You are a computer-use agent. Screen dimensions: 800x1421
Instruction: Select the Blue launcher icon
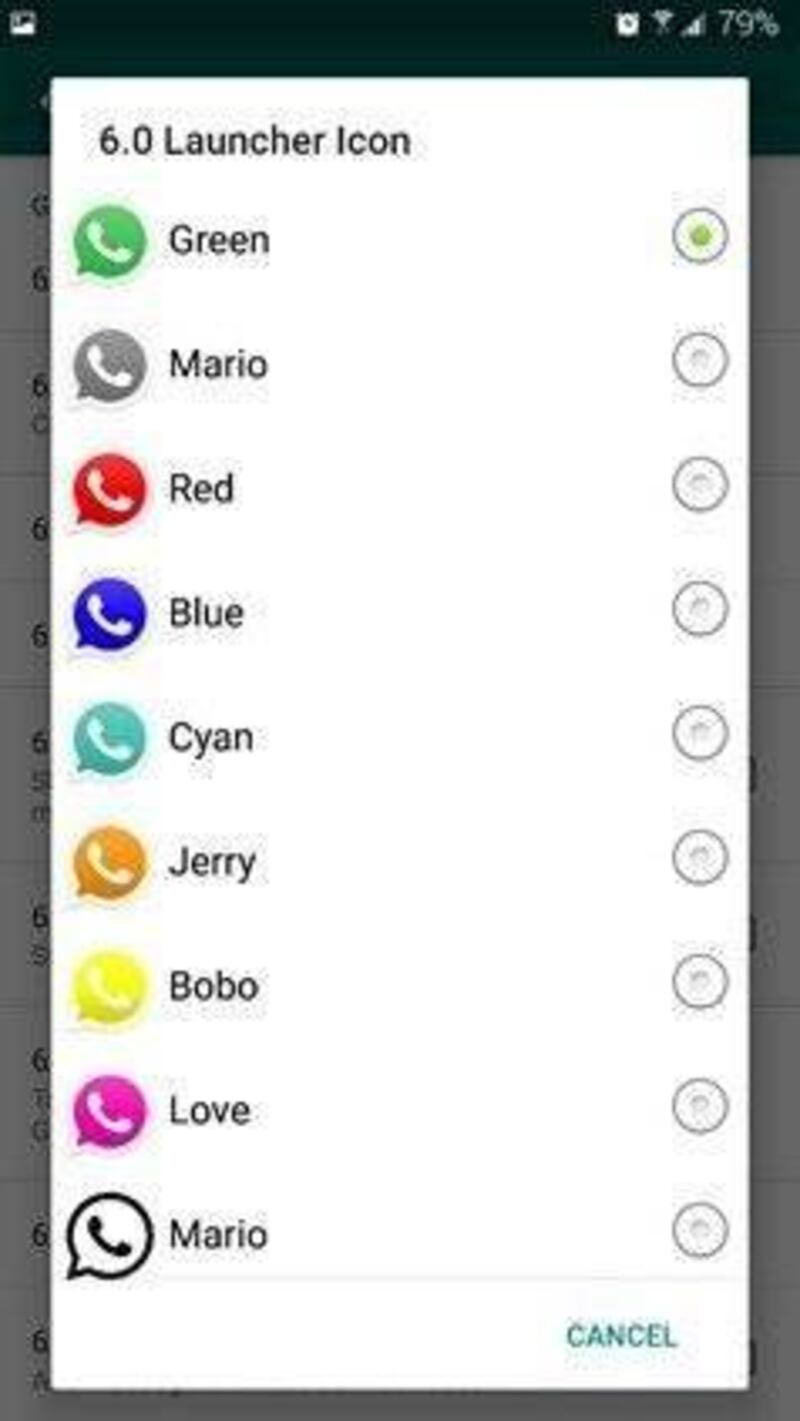pyautogui.click(x=400, y=611)
